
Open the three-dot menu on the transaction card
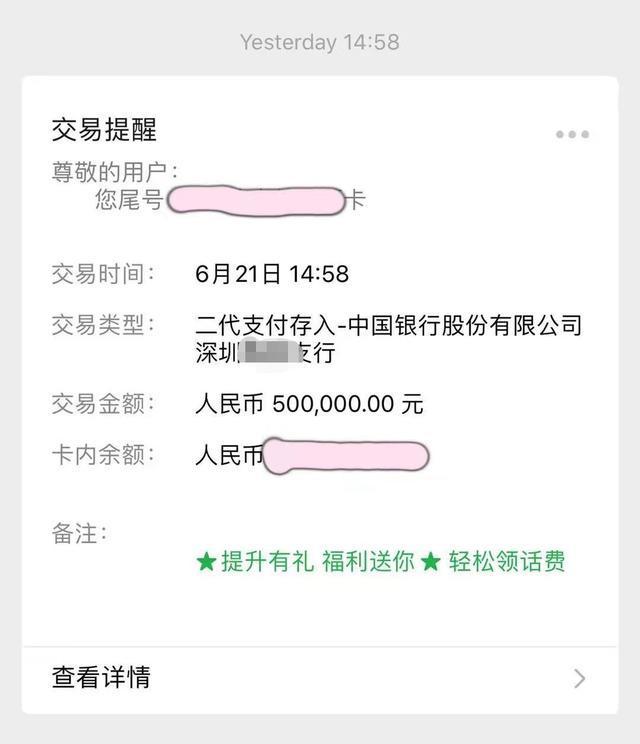(572, 134)
